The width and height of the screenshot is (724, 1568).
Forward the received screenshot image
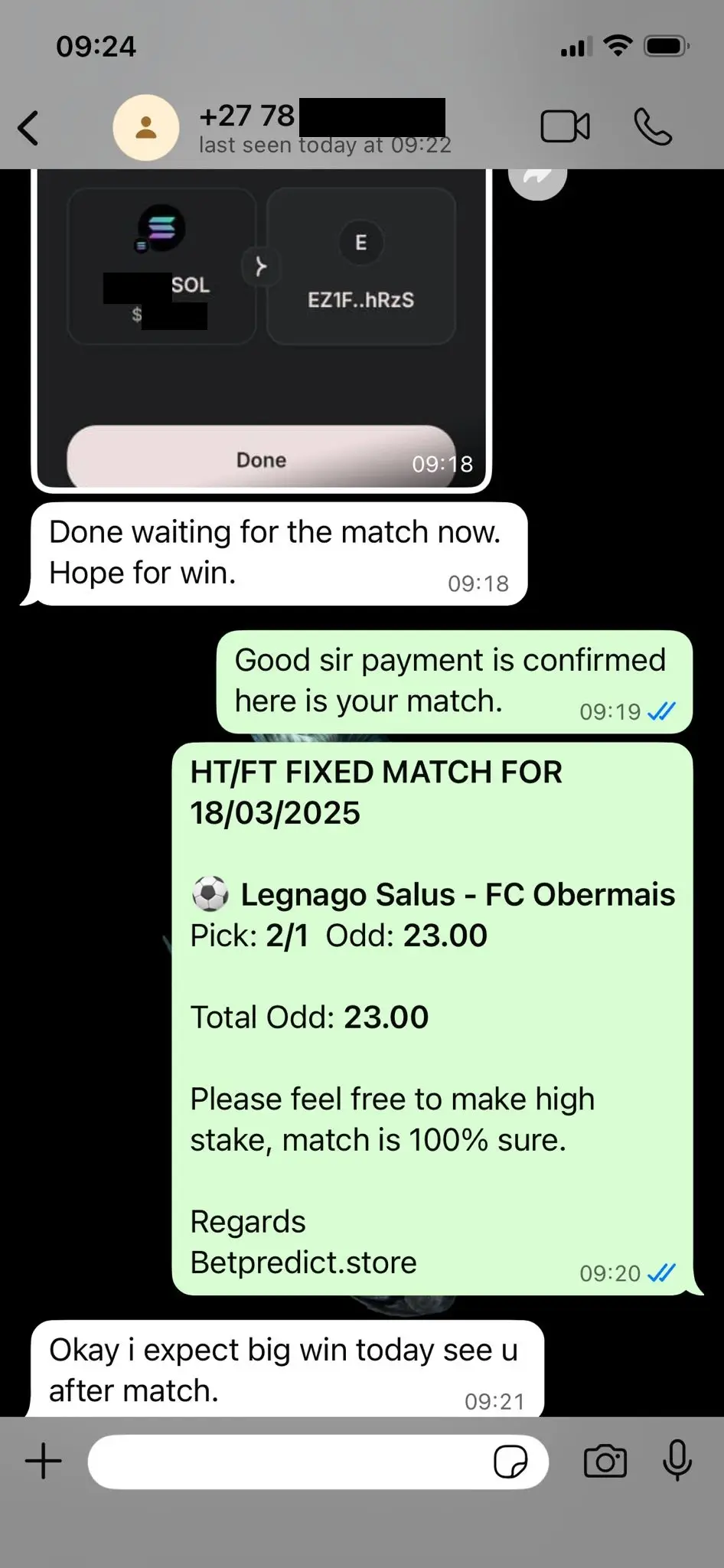point(538,178)
